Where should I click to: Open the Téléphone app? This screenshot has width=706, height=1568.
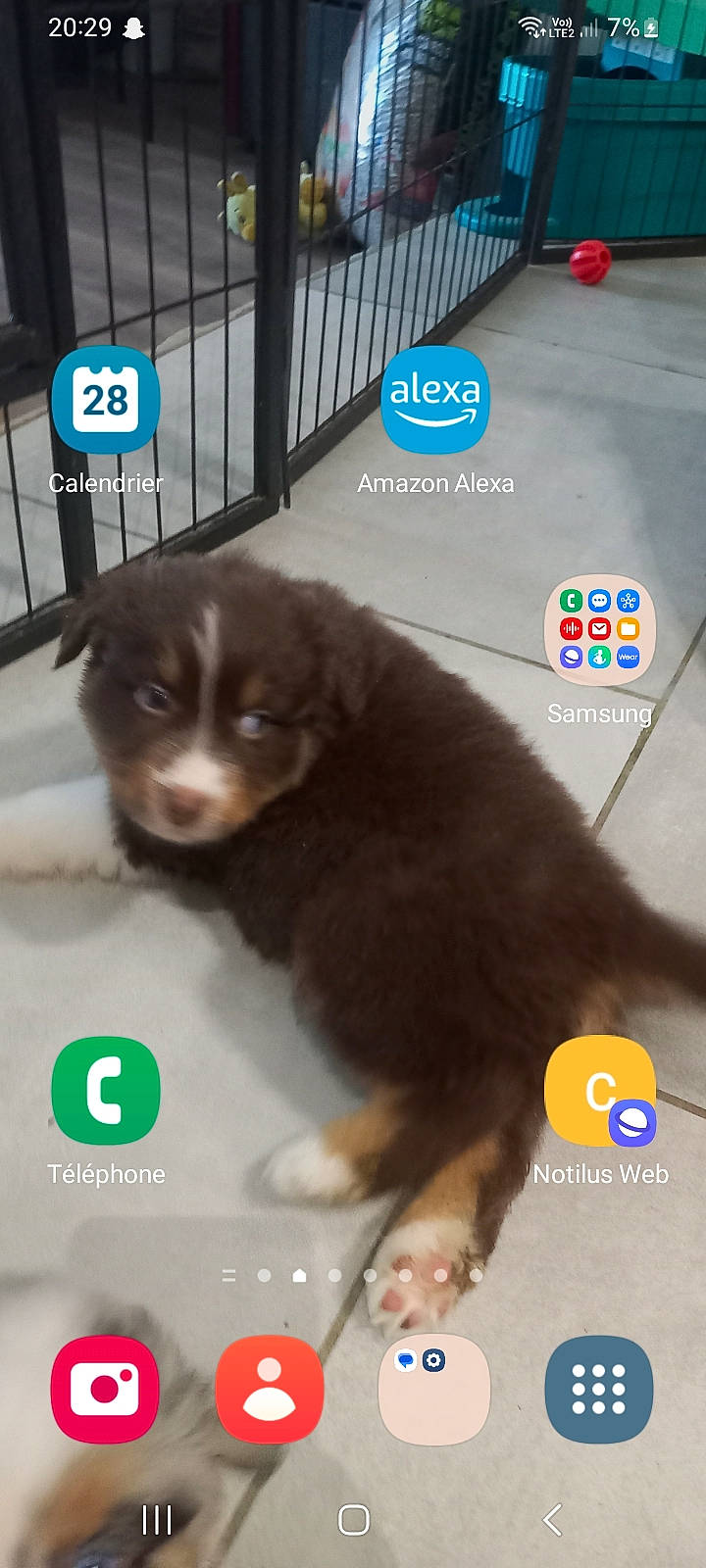[105, 1090]
